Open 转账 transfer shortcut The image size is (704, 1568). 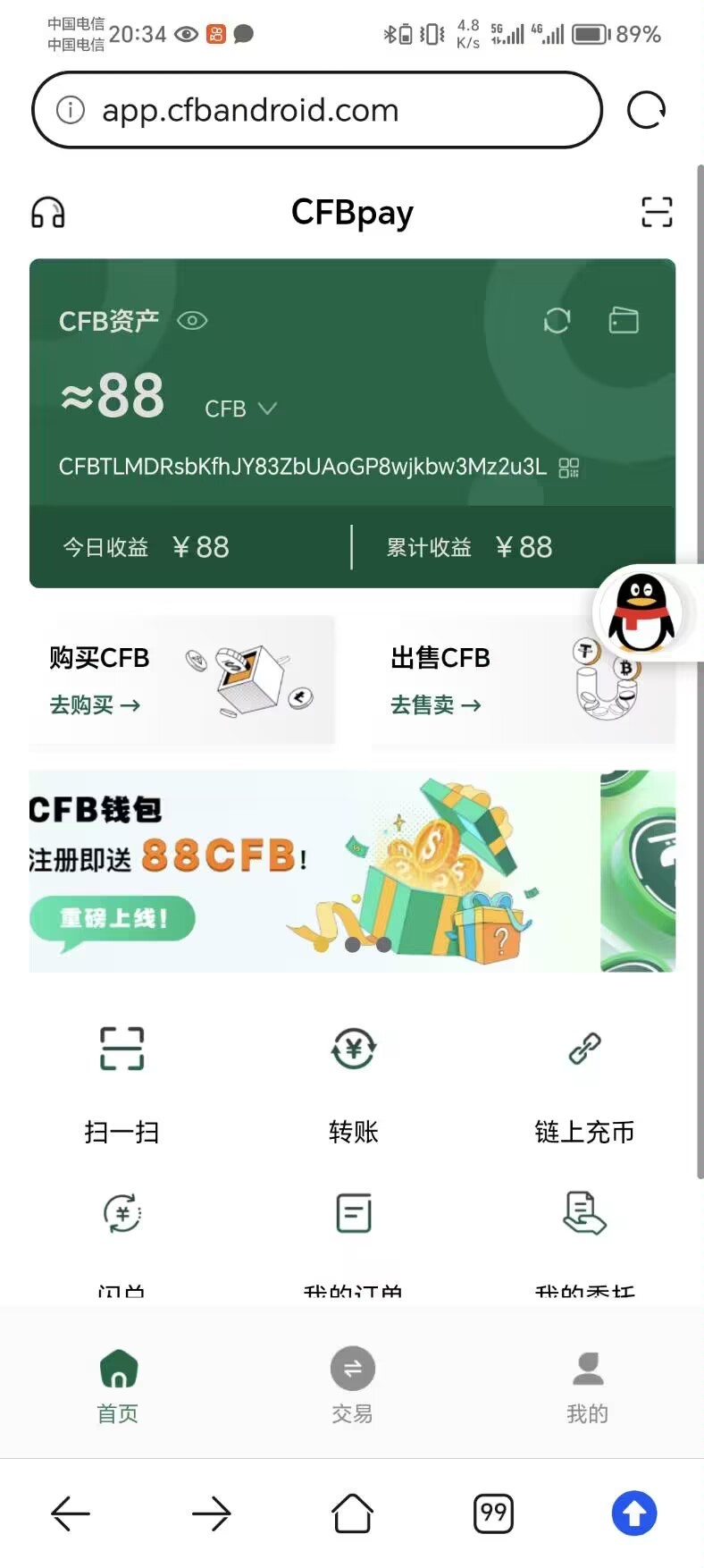coord(353,1082)
